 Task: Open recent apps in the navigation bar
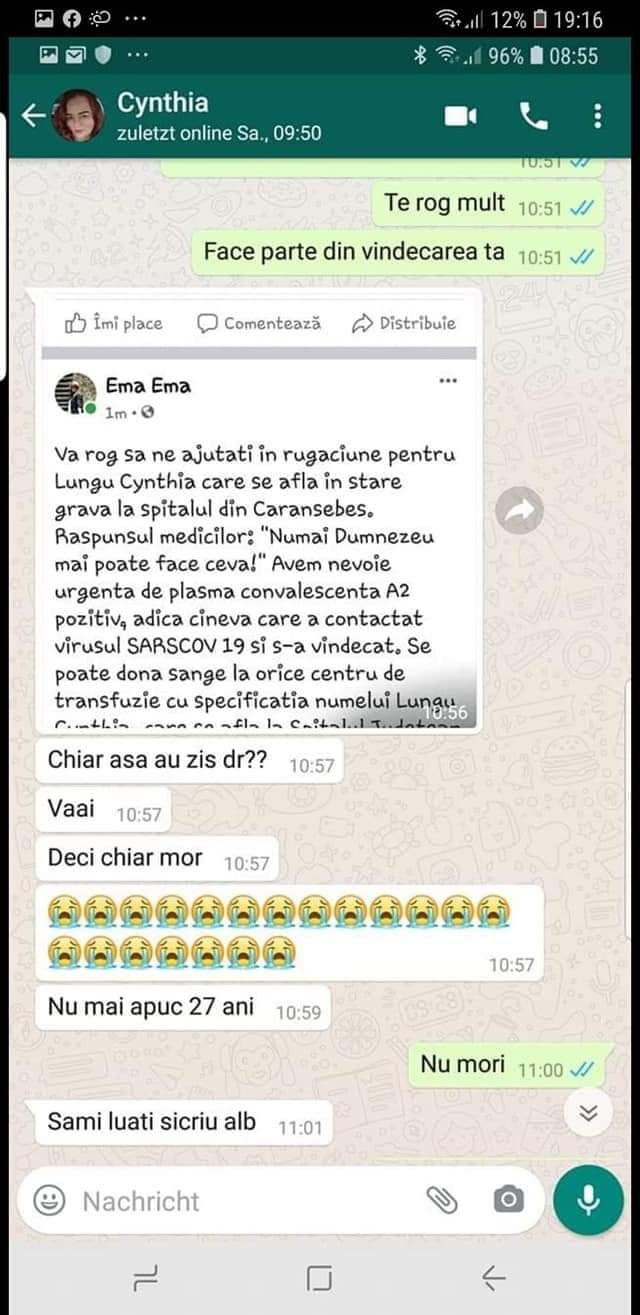coord(146,1278)
